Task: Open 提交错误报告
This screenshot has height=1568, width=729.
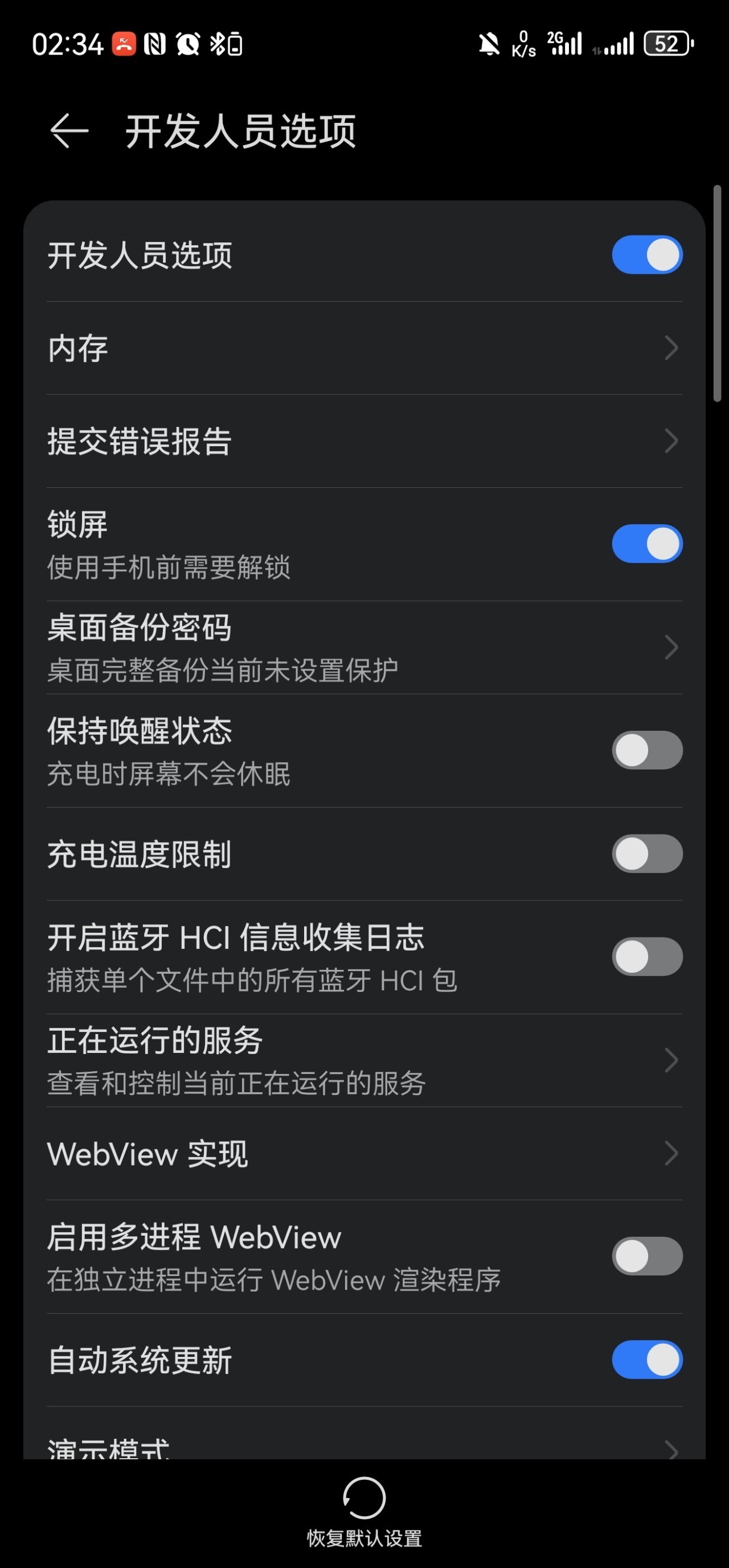Action: click(x=364, y=441)
